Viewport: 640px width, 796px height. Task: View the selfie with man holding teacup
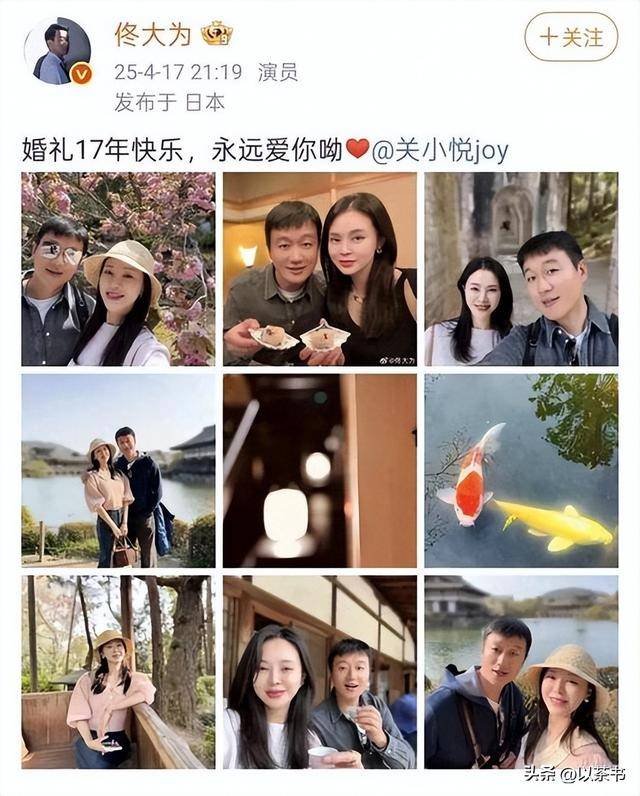319,671
